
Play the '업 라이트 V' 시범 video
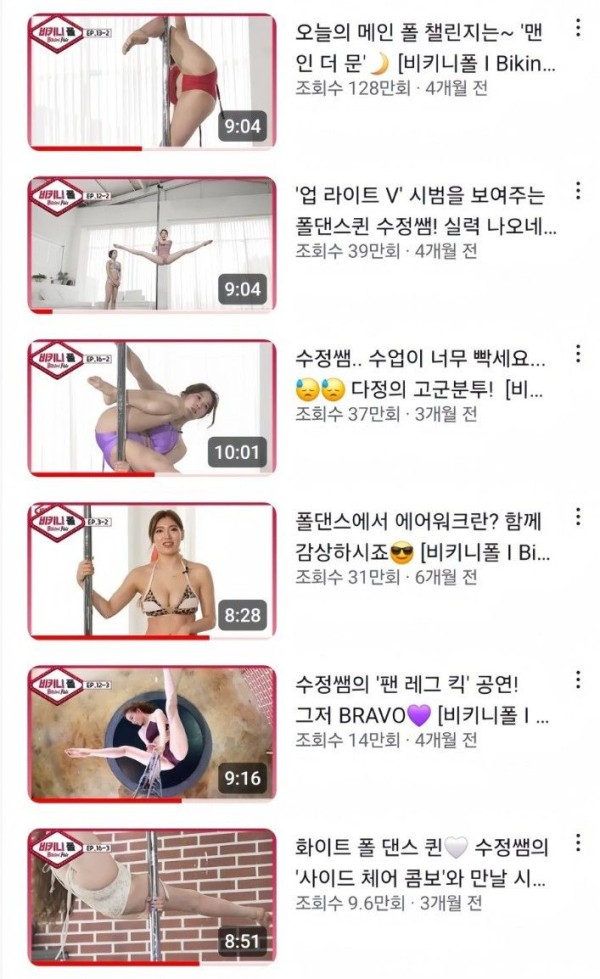click(x=151, y=245)
